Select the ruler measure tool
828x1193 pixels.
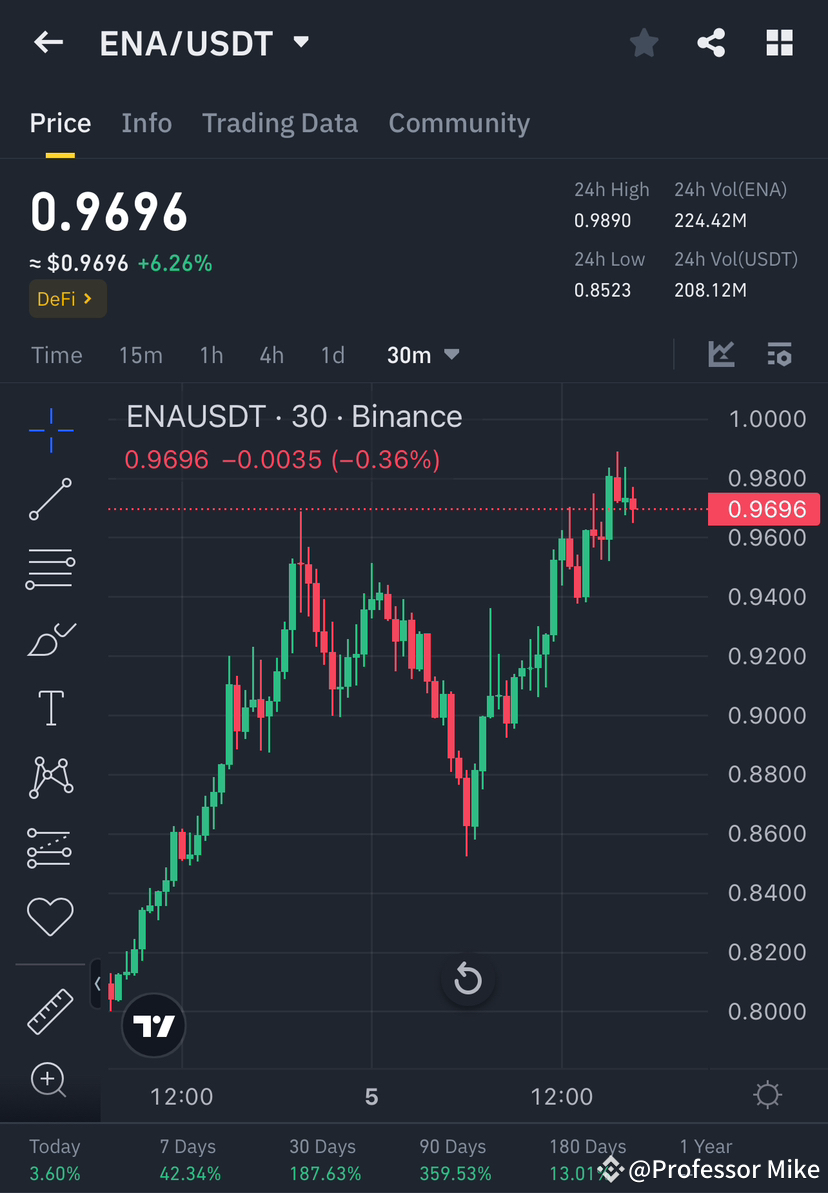tap(50, 1010)
